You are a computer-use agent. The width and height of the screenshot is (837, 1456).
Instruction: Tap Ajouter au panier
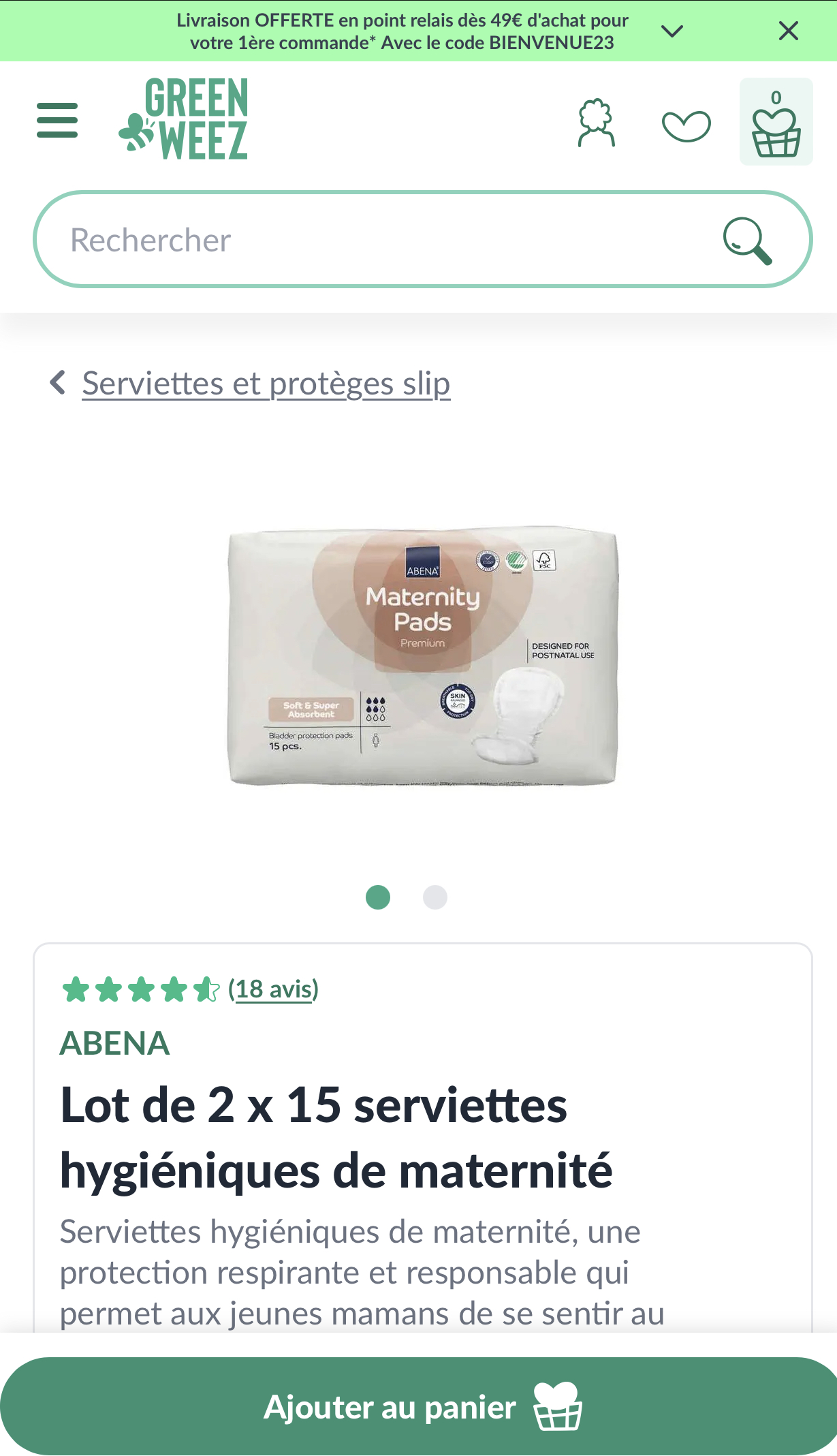pos(418,1406)
